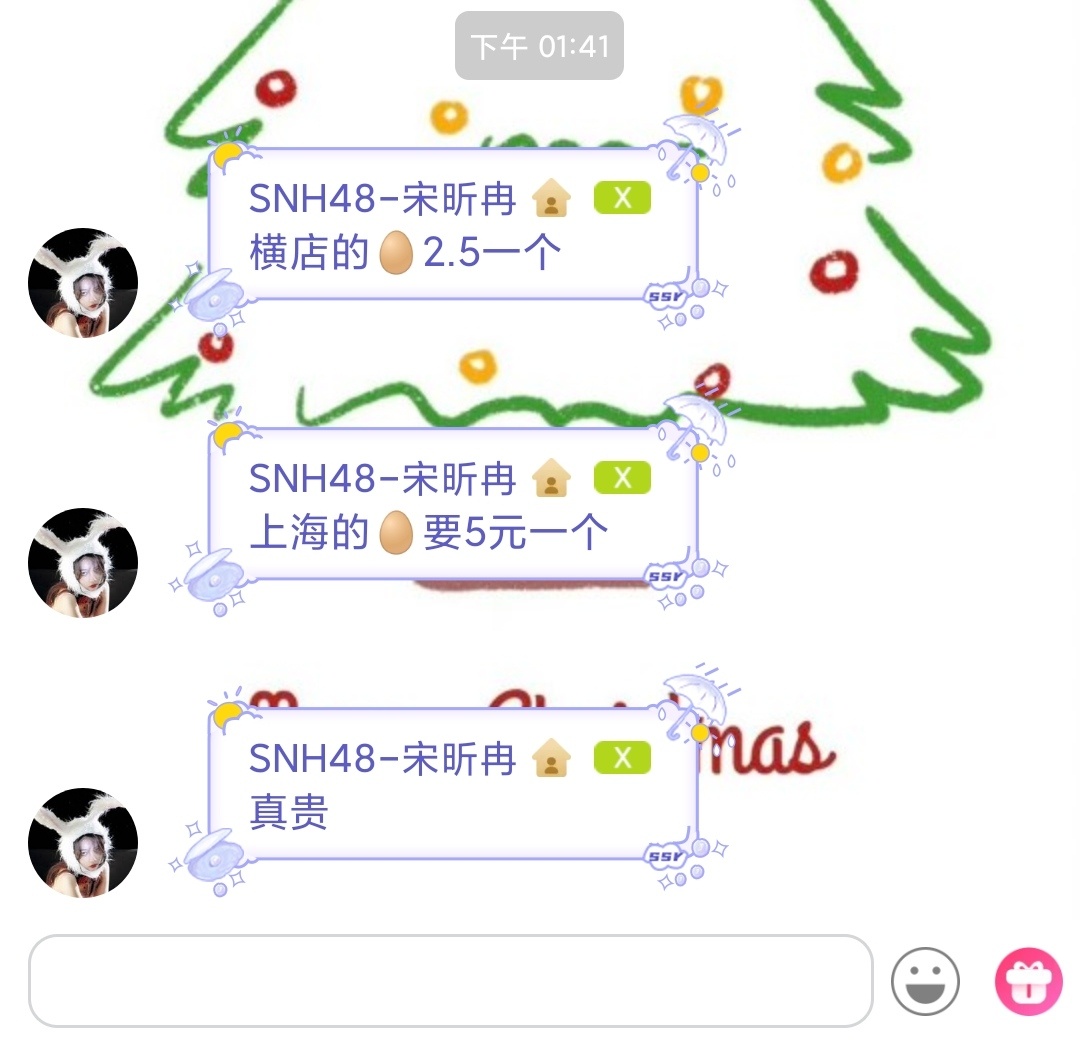Open avatar beside the 横店 egg message
Viewport: 1080px width, 1042px height.
tap(83, 283)
